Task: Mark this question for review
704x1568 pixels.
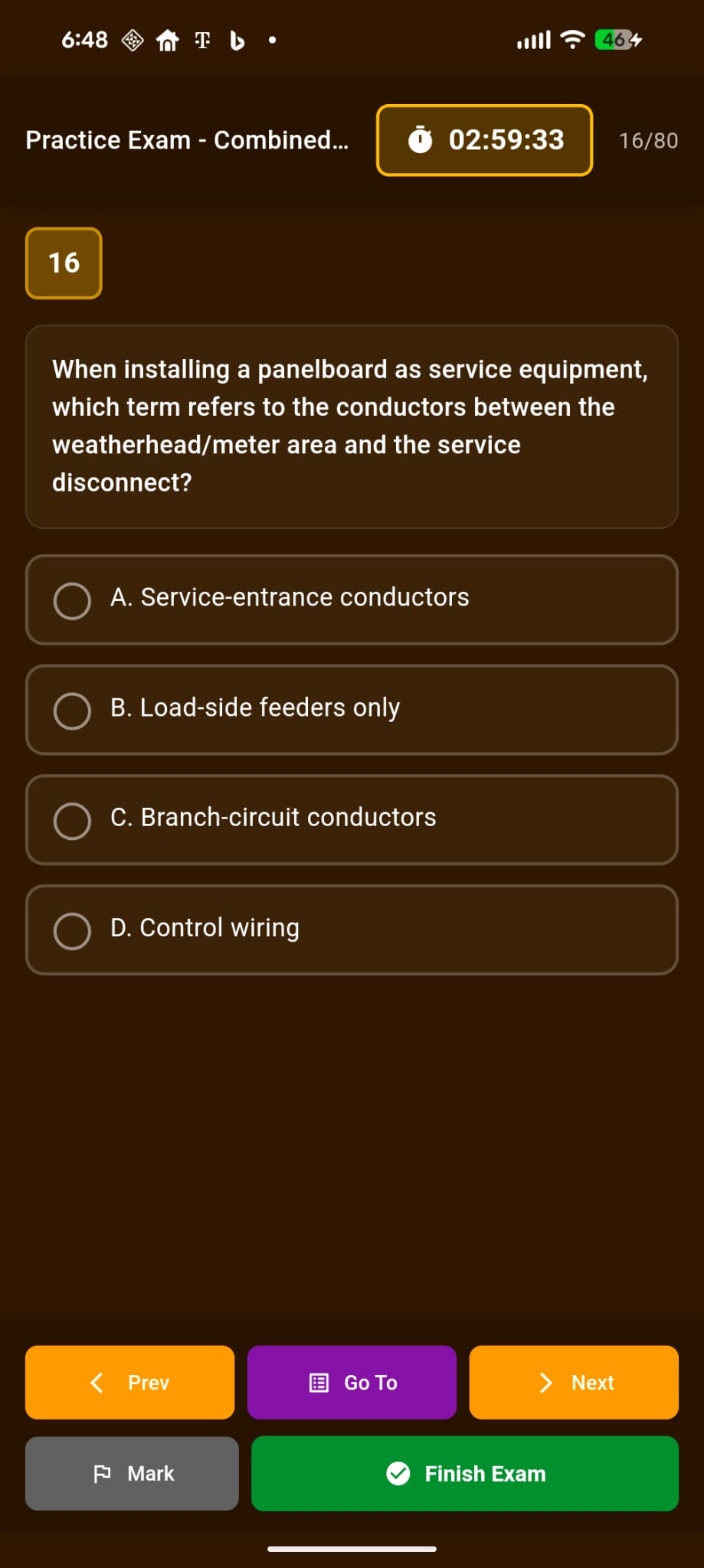Action: [131, 1472]
